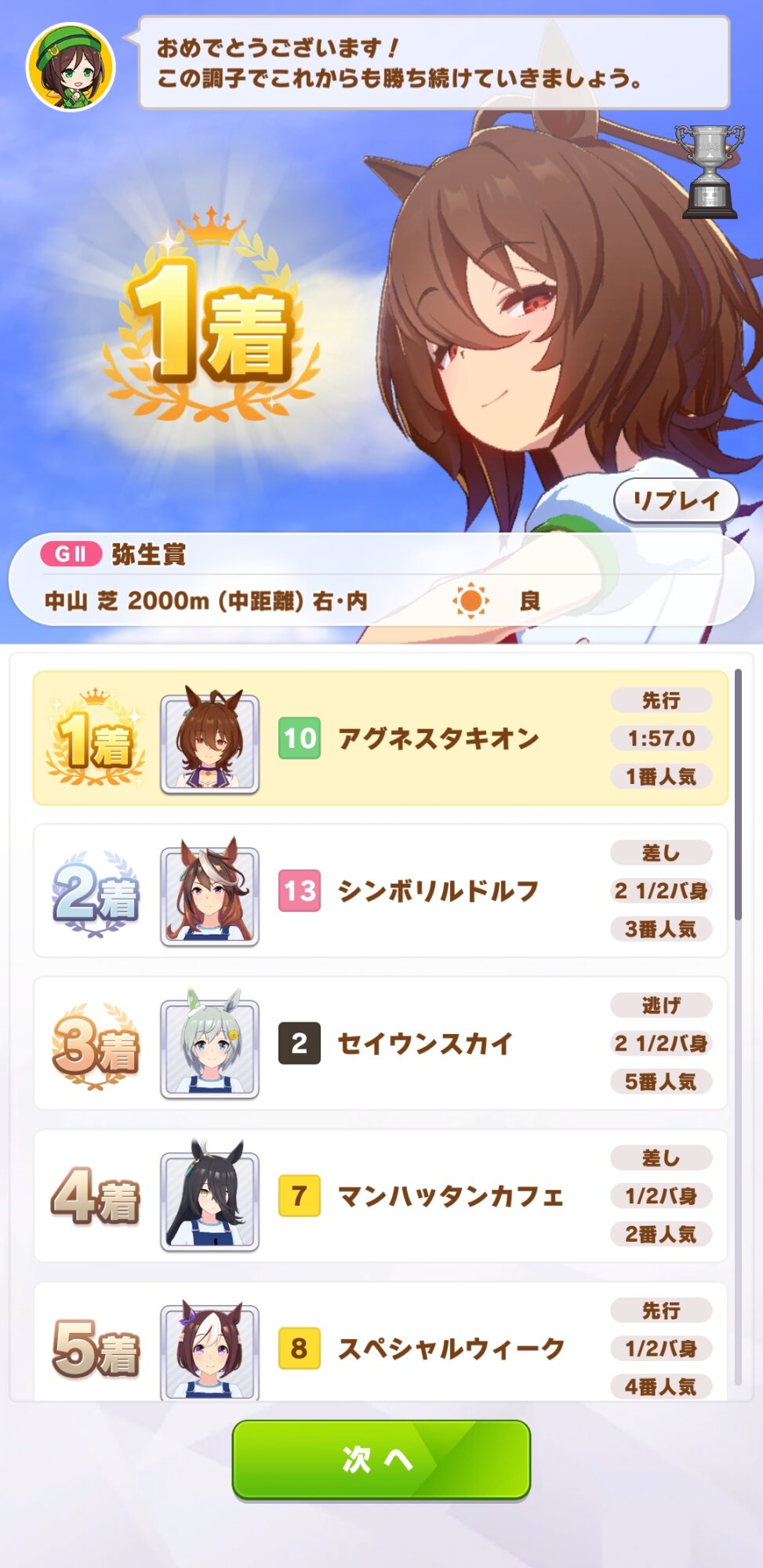The height and width of the screenshot is (1568, 763).
Task: Tap the リプレイ replay button
Action: click(676, 500)
